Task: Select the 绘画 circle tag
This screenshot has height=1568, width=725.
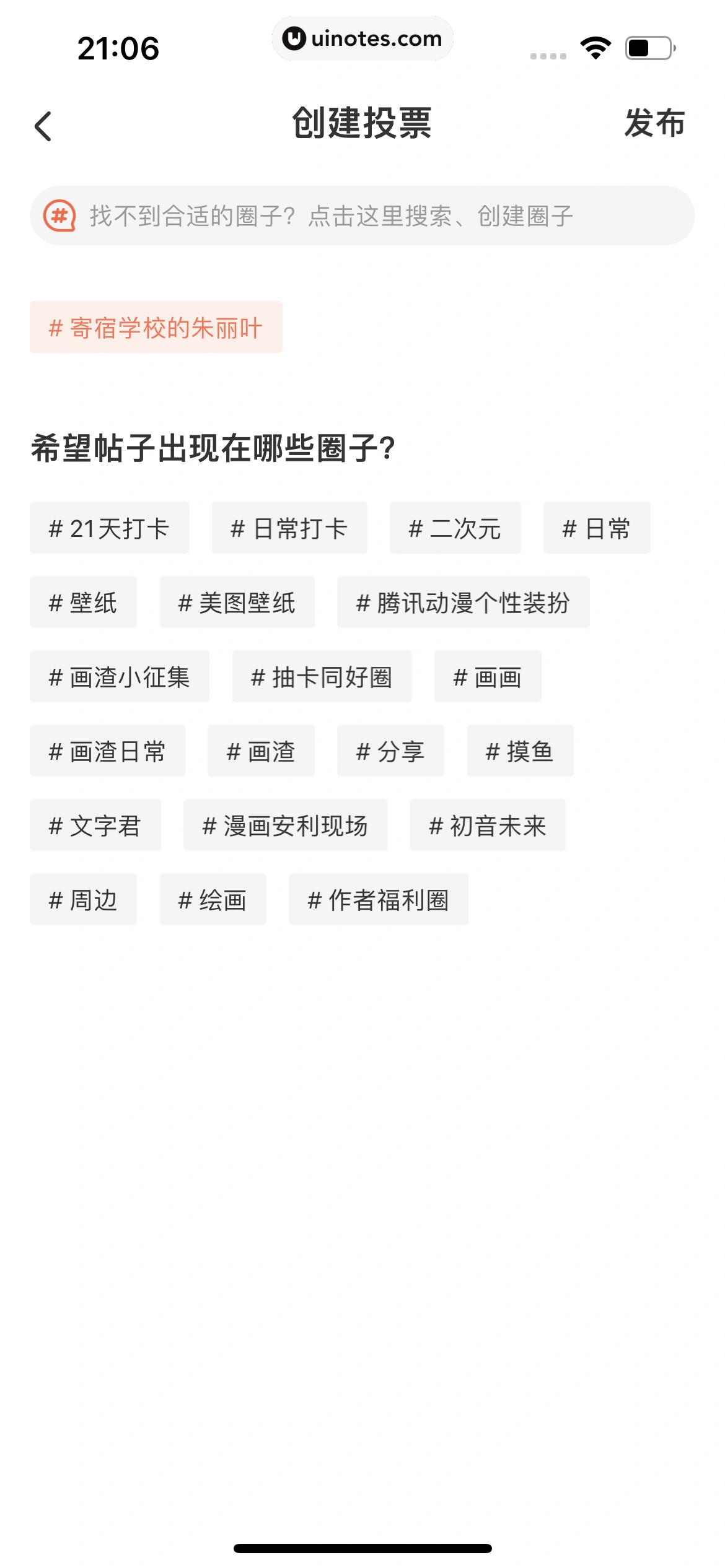Action: 212,899
